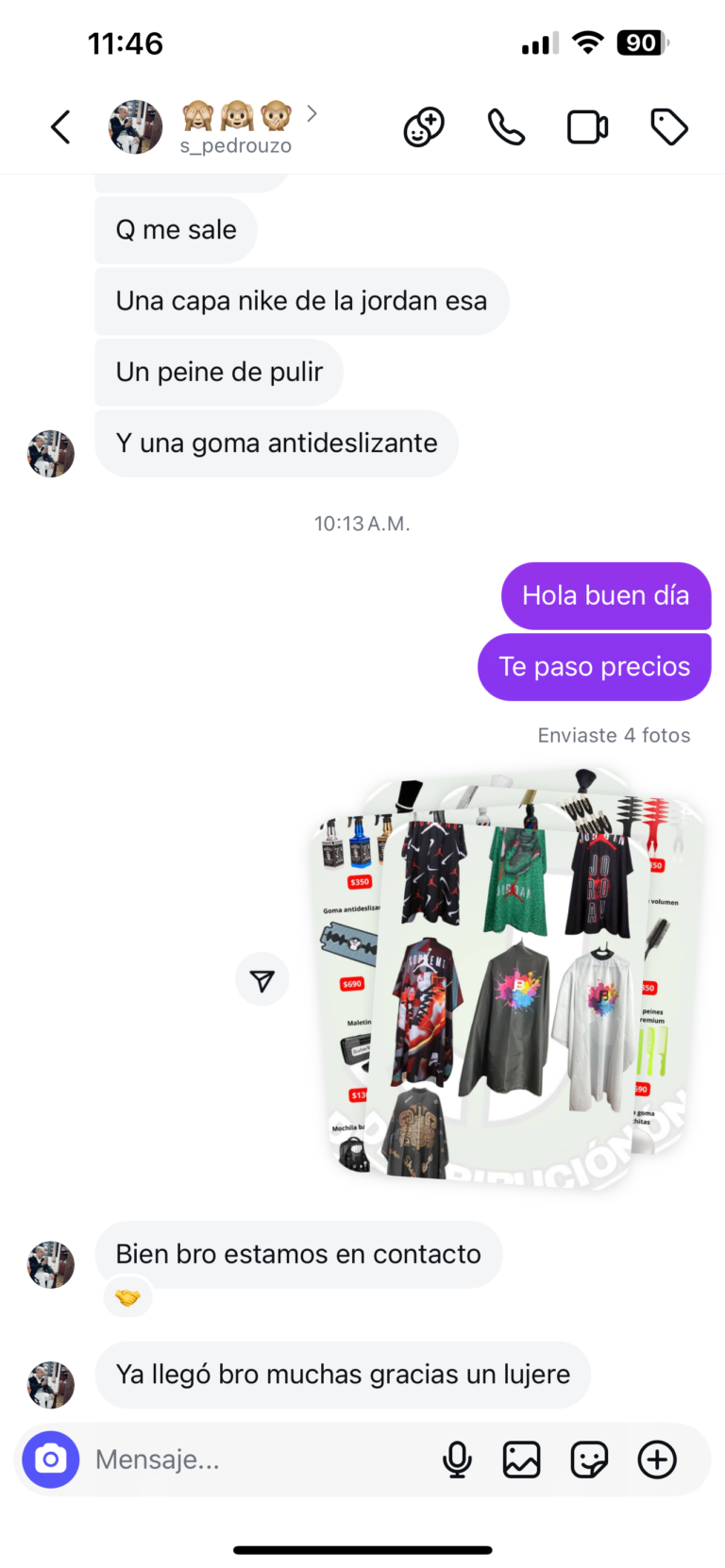Go back to the inbox list
725x1568 pixels.
pos(60,127)
